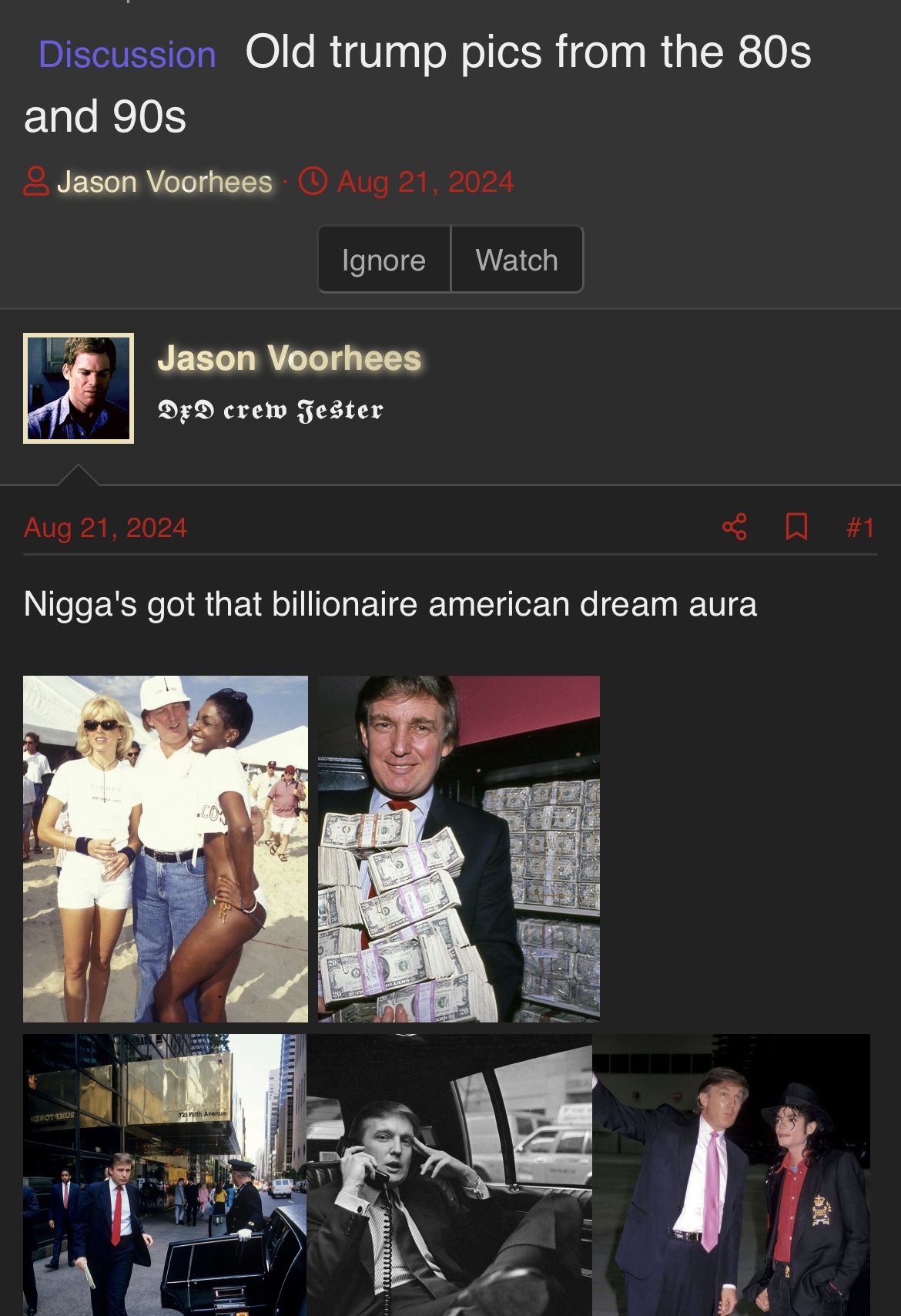Tap the Discussion prefix label
Screen dimensions: 901x1316
[127, 55]
